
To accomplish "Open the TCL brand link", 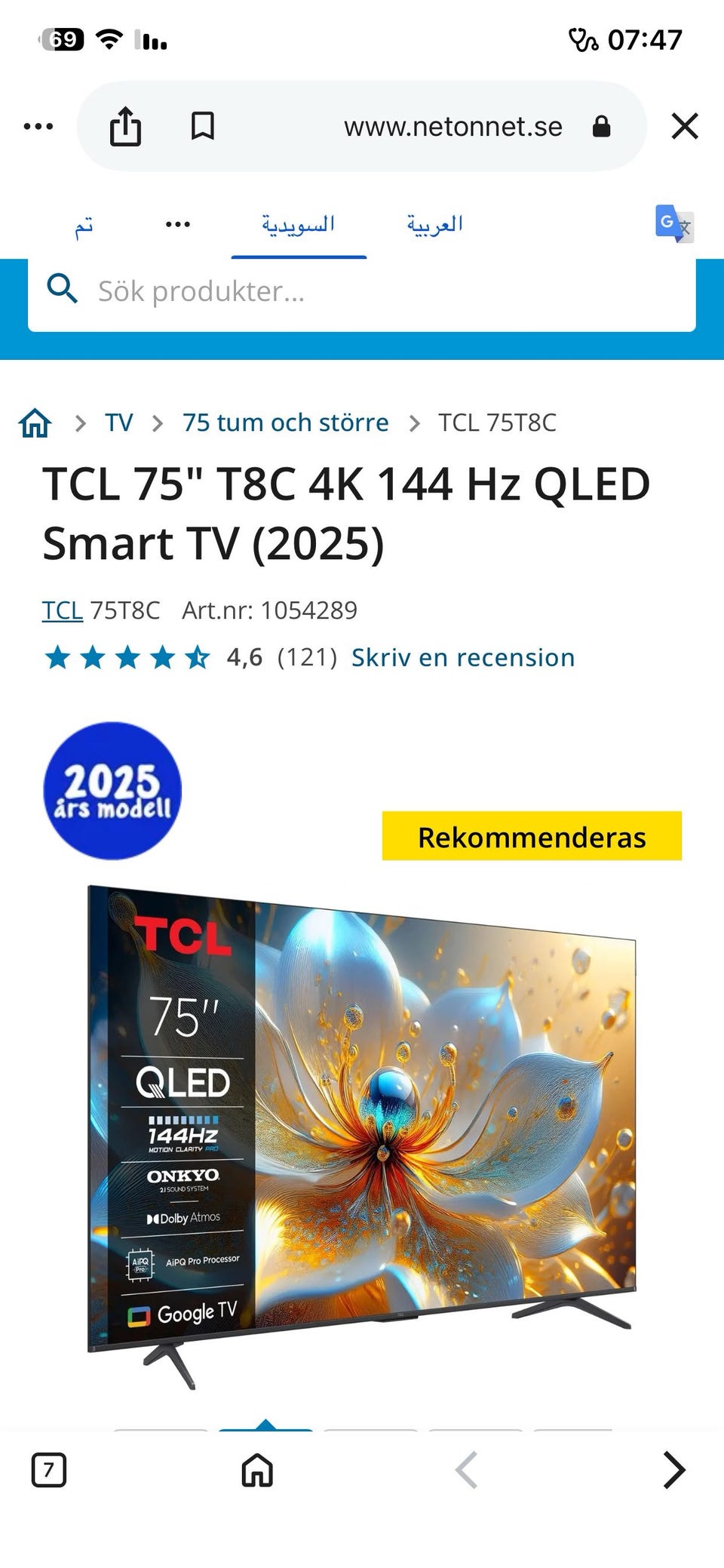I will click(62, 610).
